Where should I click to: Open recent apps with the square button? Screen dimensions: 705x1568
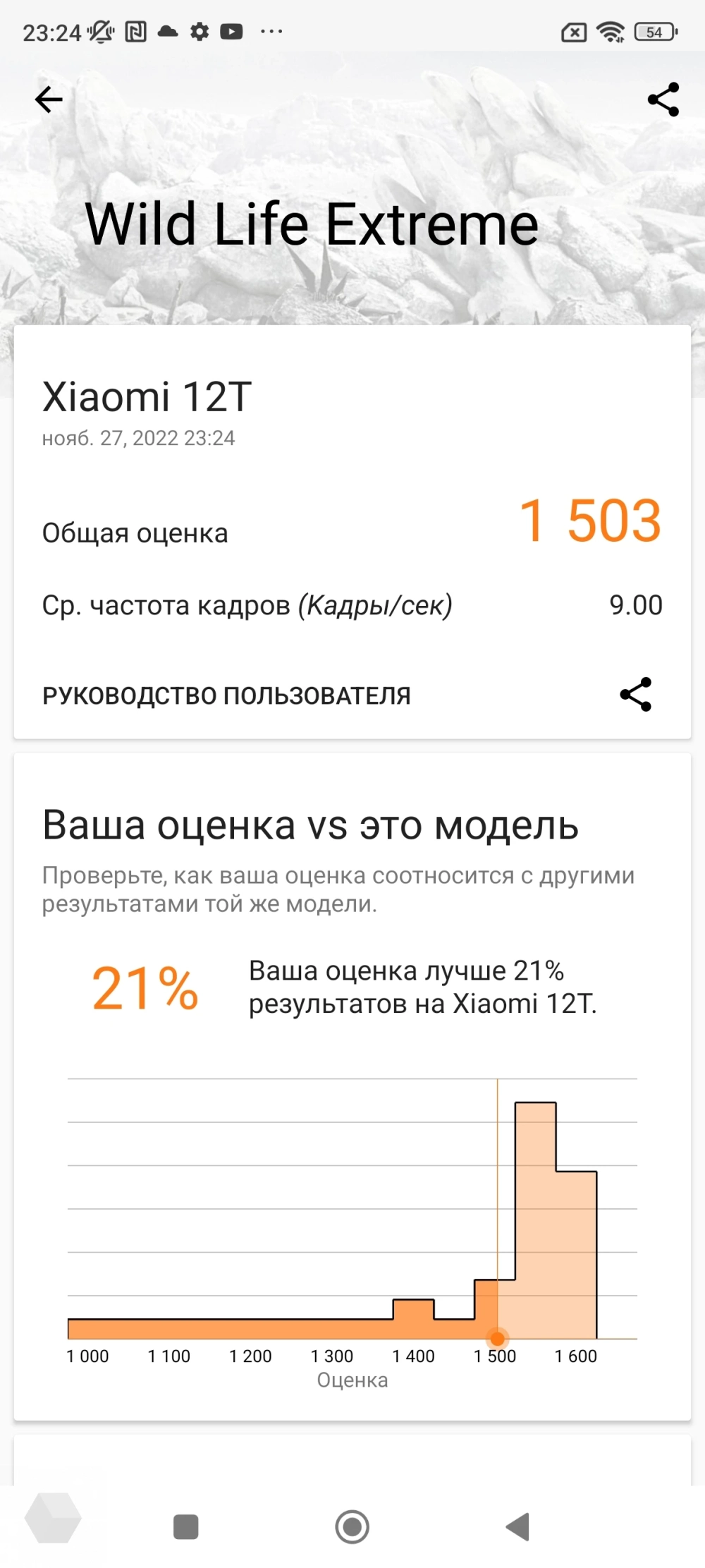[x=185, y=1526]
